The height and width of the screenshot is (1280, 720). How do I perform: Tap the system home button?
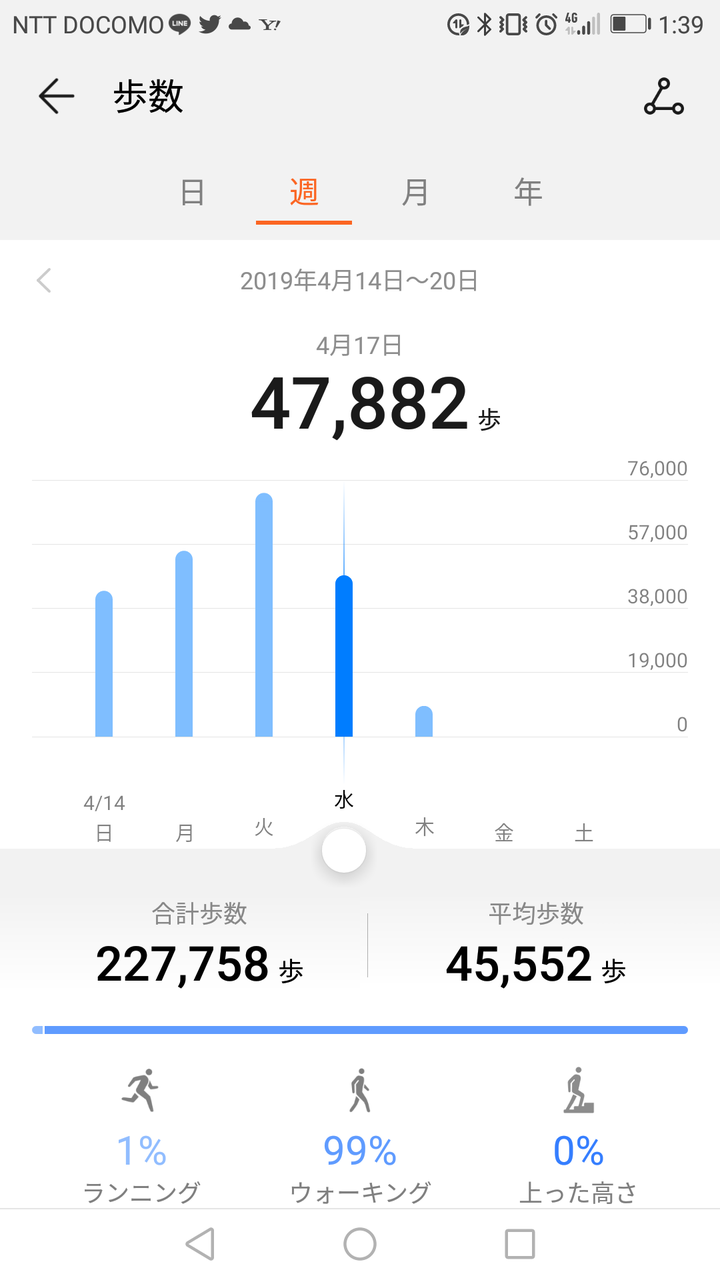pyautogui.click(x=360, y=1244)
